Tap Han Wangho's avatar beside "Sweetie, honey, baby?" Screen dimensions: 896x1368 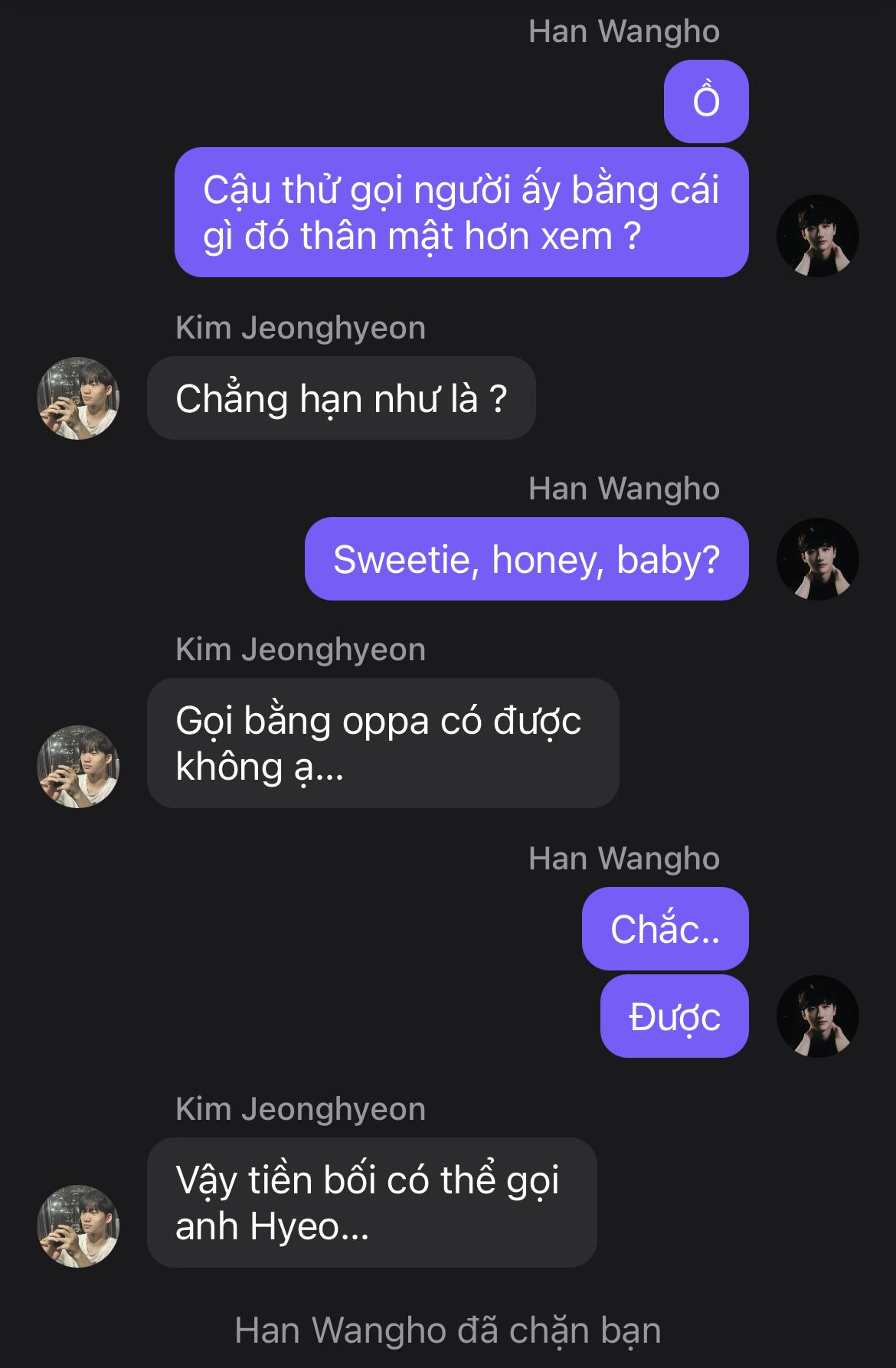[x=817, y=559]
